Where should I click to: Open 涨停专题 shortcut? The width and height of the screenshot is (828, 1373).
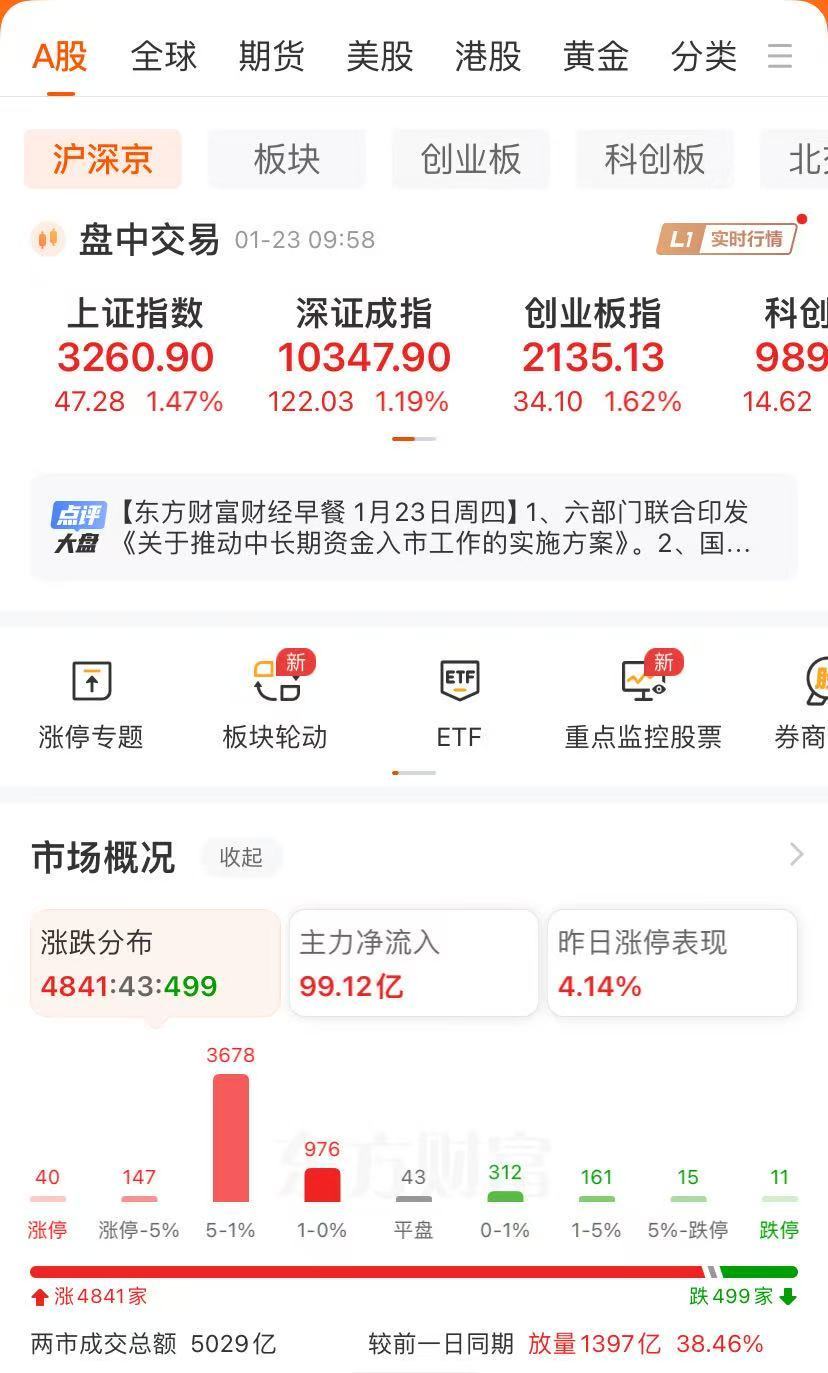pos(91,705)
